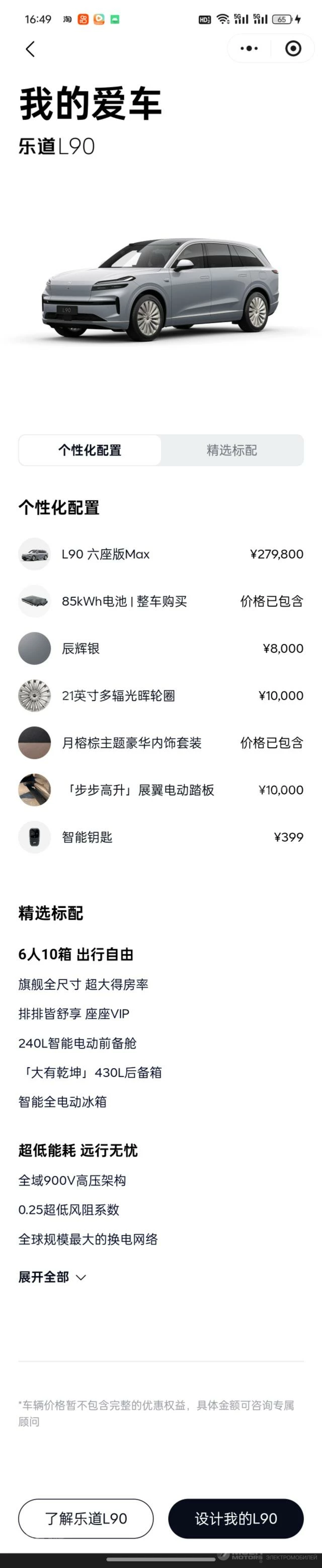Start designing with 设计我的L90
322x1568 pixels.
tap(235, 1519)
